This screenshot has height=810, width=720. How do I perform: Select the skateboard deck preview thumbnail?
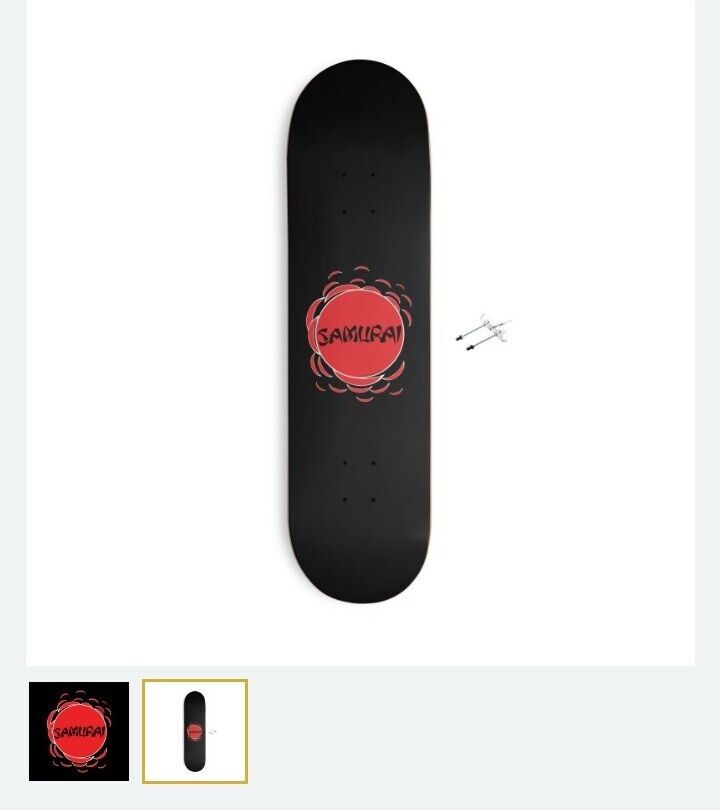195,731
